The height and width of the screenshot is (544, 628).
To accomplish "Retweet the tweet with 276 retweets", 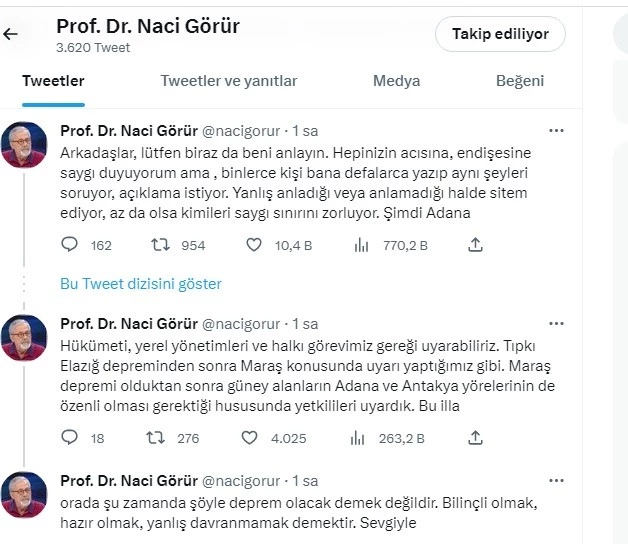I will pos(159,437).
